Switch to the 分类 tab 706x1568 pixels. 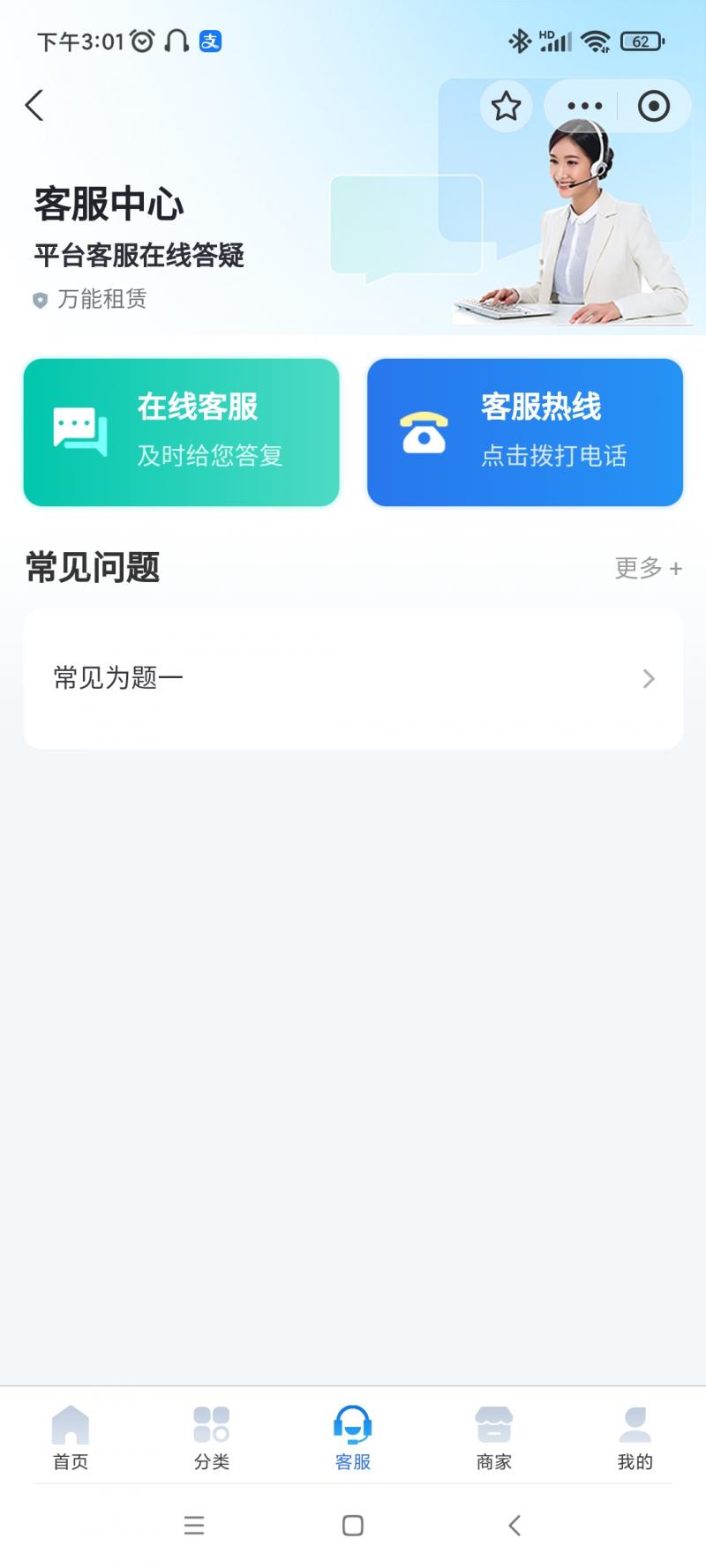[x=212, y=1437]
